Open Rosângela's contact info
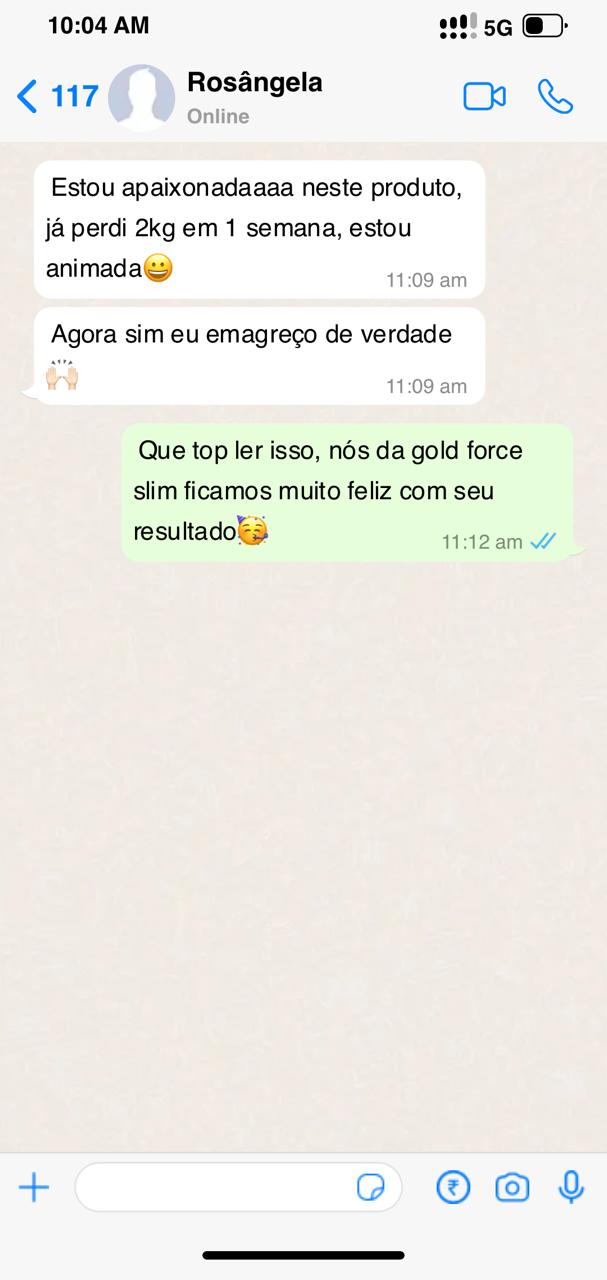 tap(254, 97)
